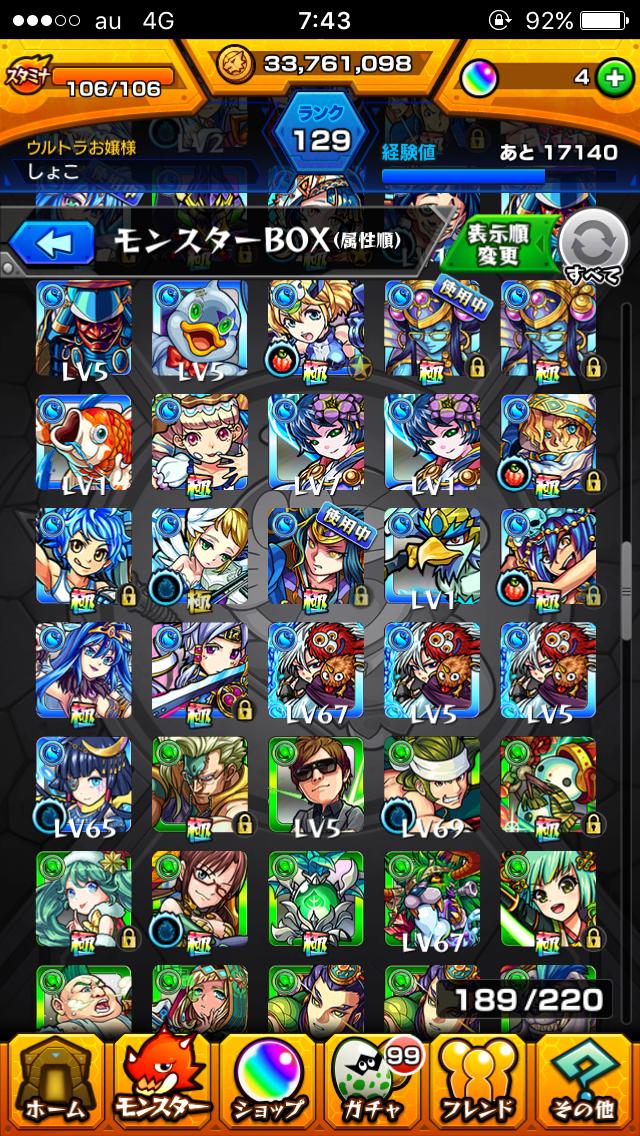Select the goldfish monster LV1
The width and height of the screenshot is (640, 1136).
click(x=83, y=442)
